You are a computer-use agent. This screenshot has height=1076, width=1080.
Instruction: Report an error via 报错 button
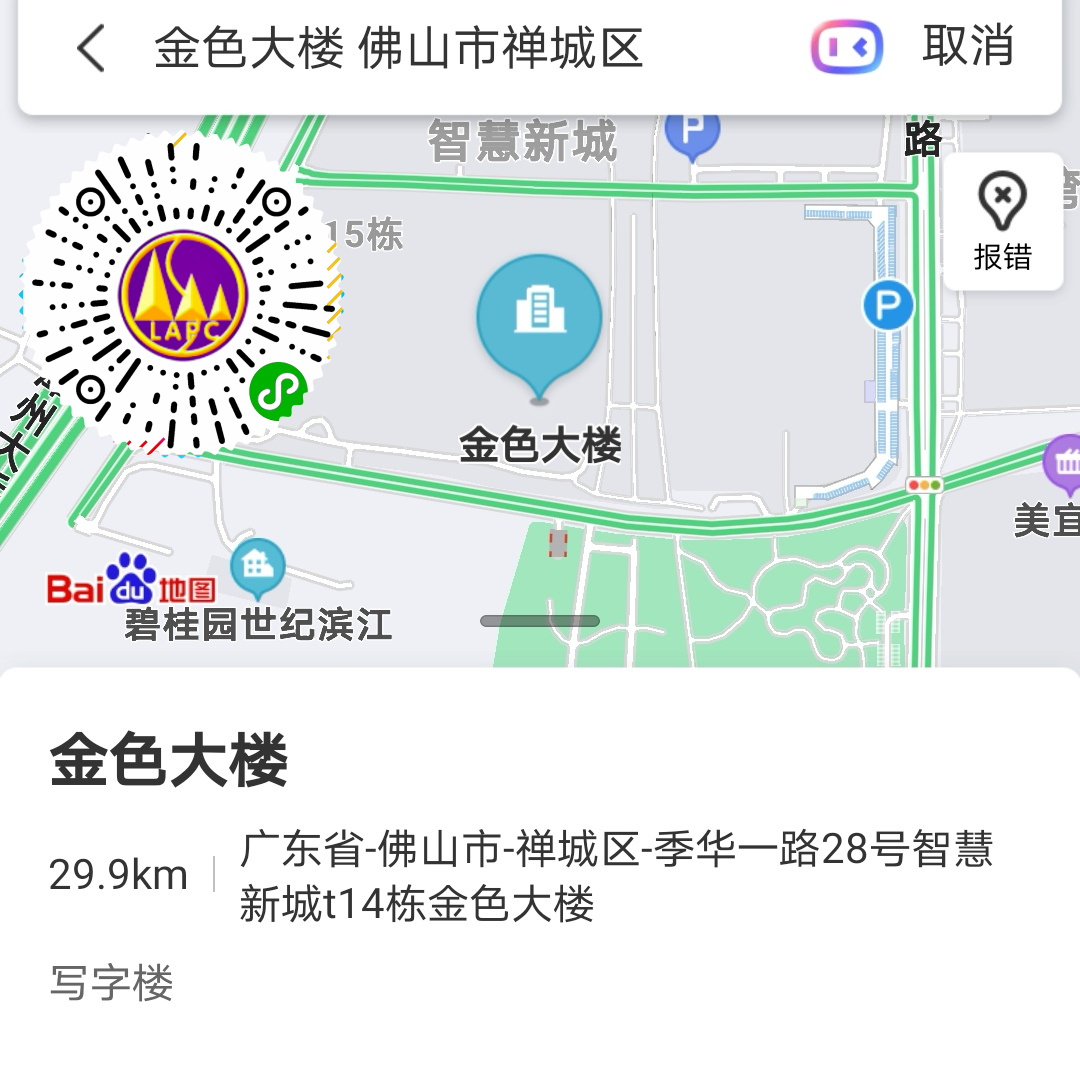click(x=1002, y=222)
